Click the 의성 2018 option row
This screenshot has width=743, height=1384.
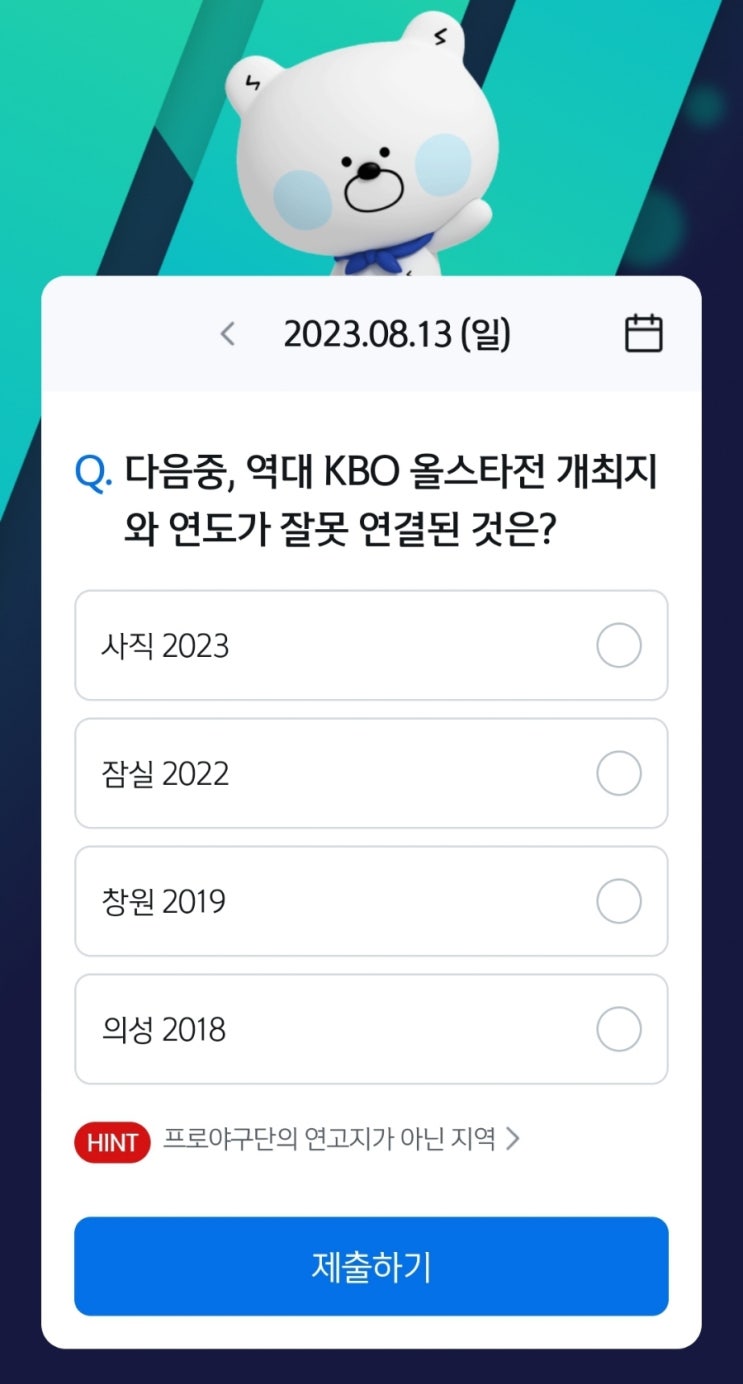coord(370,1029)
